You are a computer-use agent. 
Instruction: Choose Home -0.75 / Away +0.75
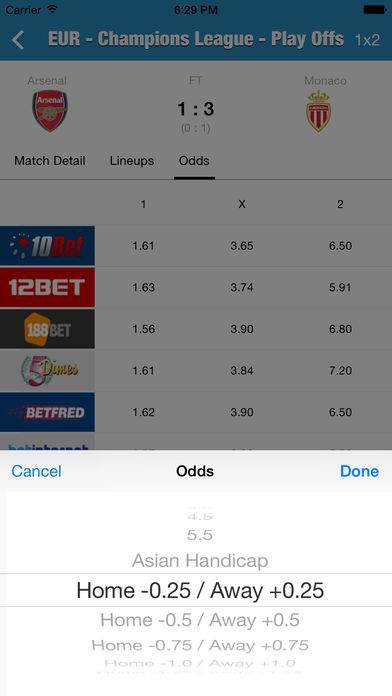tap(200, 645)
